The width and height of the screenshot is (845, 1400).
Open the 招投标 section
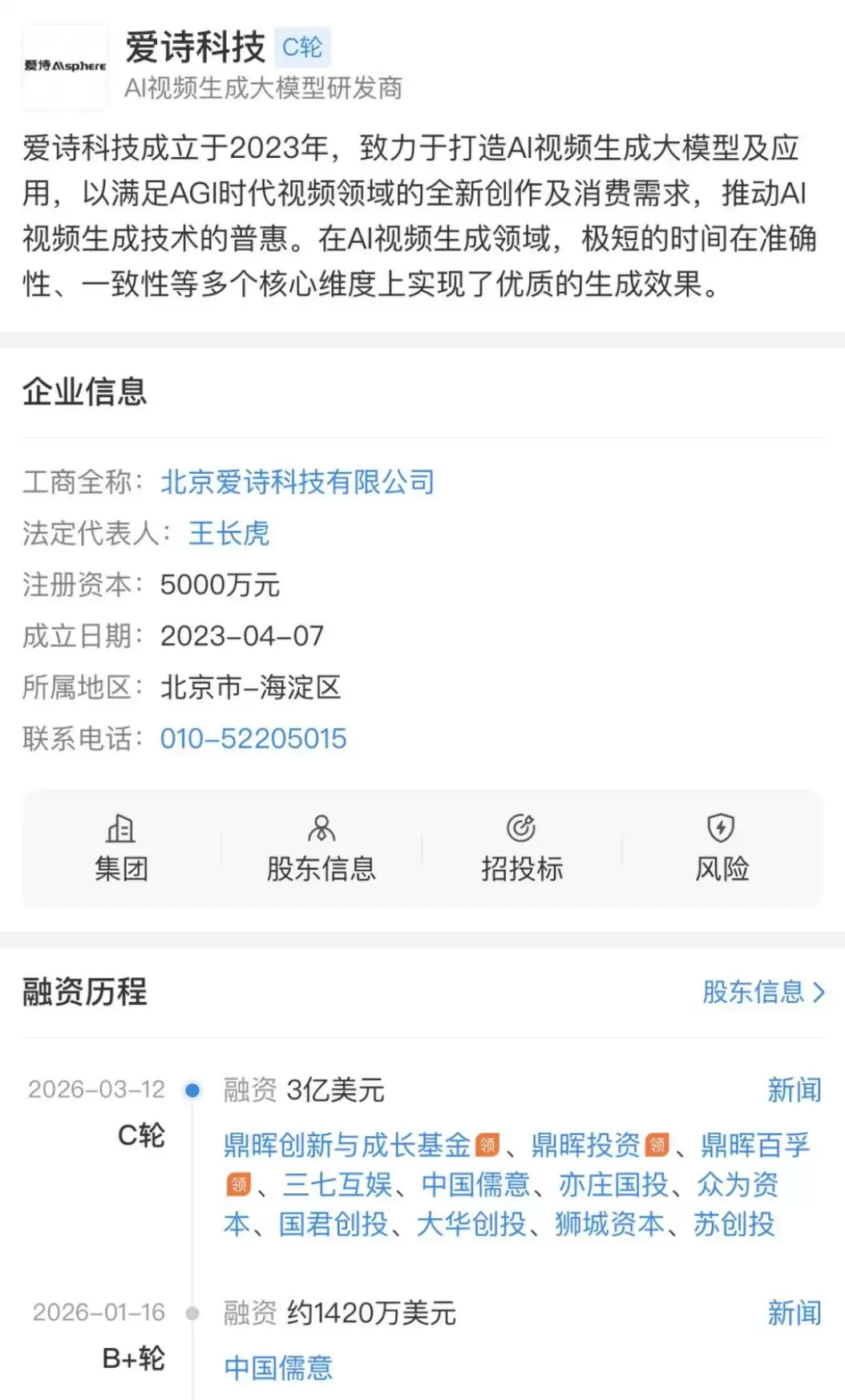pyautogui.click(x=522, y=848)
